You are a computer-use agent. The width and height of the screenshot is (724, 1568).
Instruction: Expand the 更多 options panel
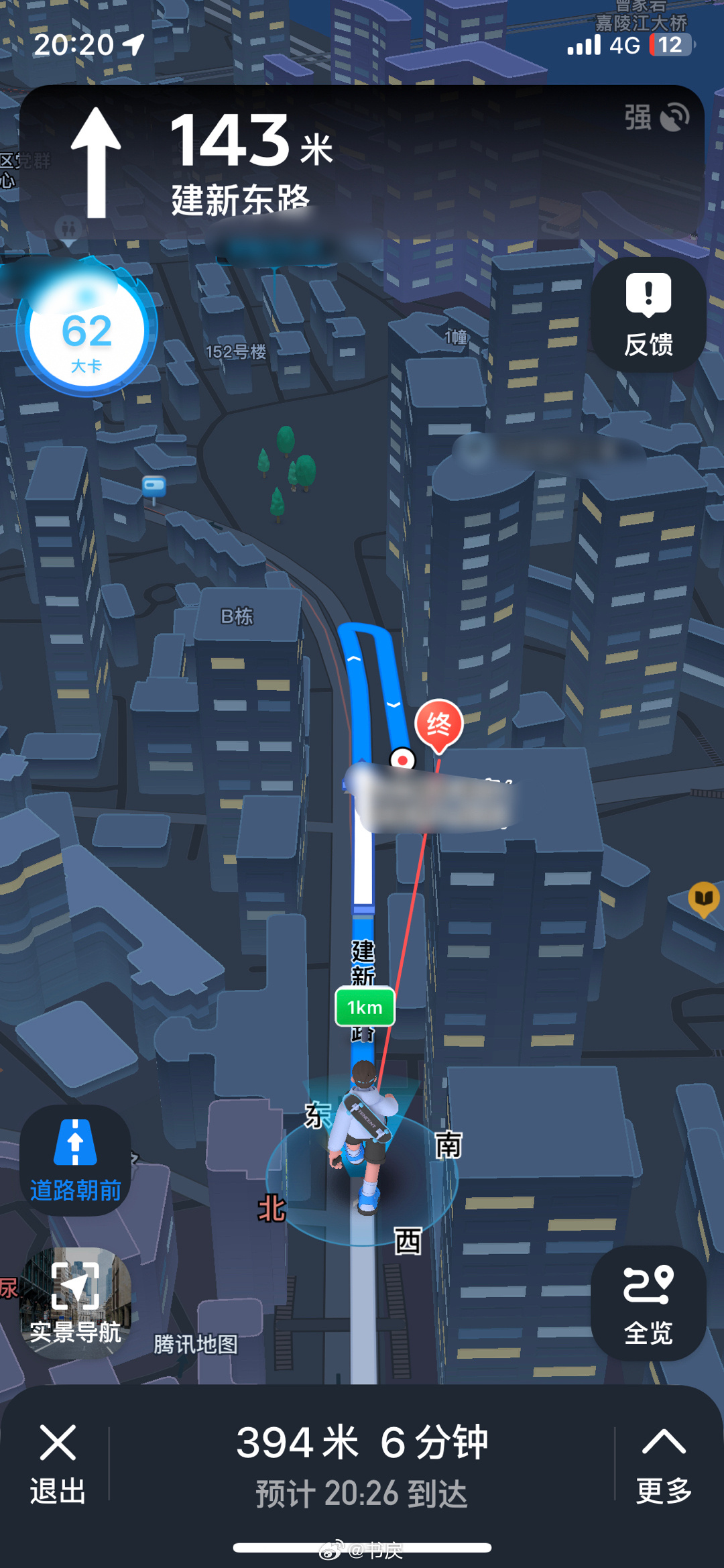click(x=663, y=1463)
